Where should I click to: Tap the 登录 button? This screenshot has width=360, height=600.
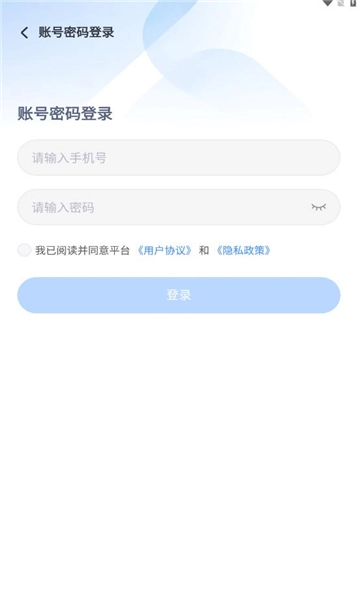179,295
